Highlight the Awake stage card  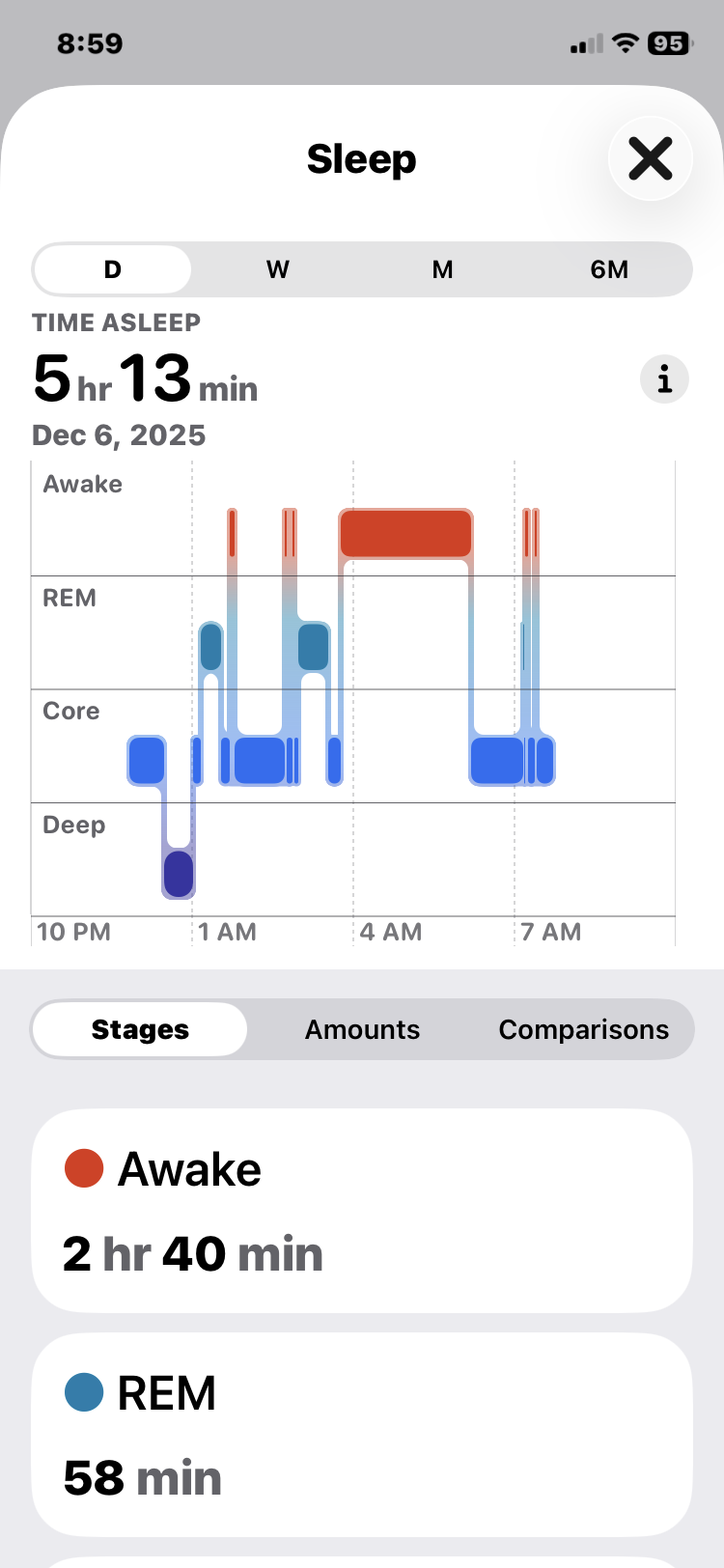coord(362,1210)
